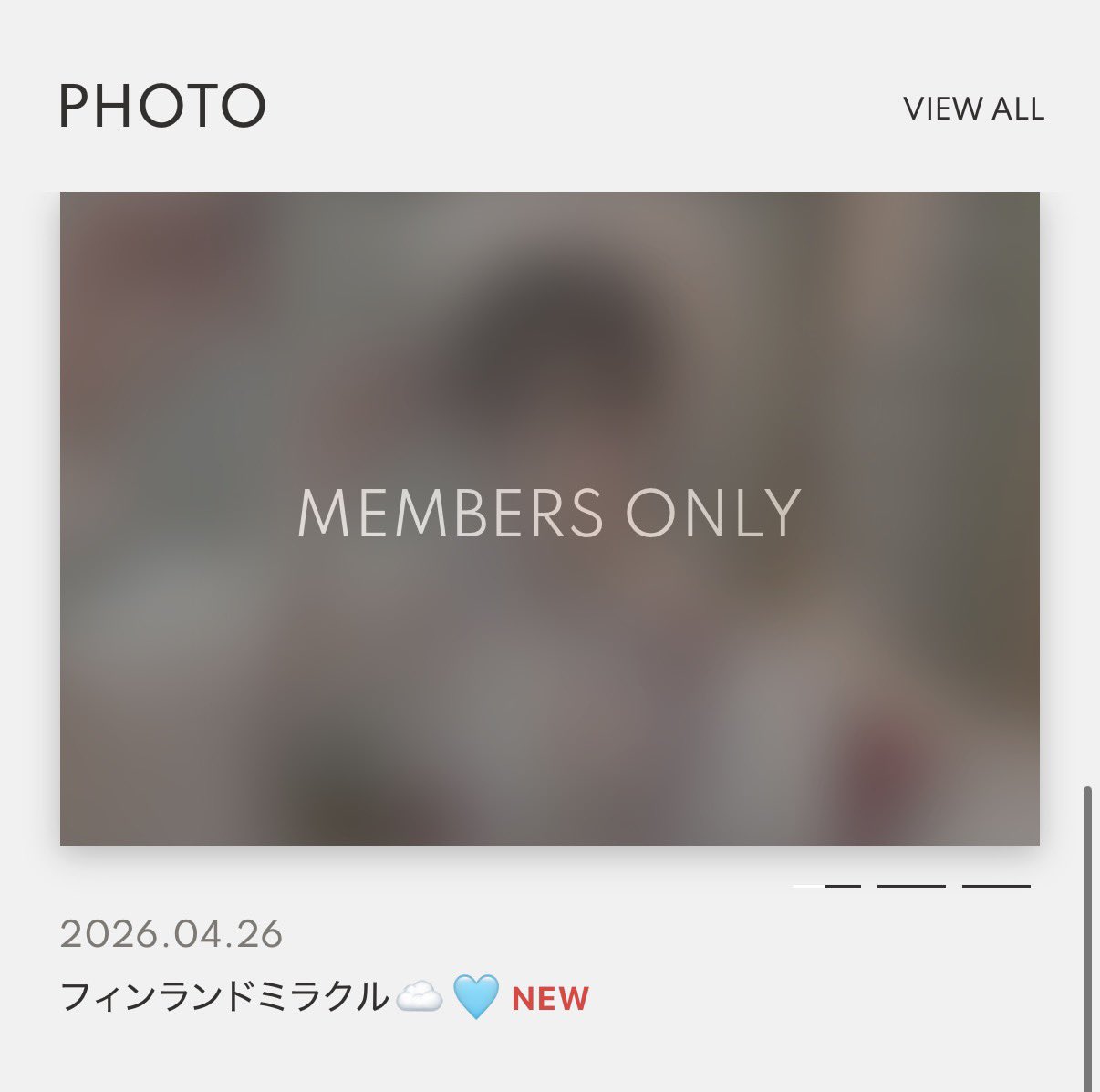Open the フィンランドミラクル post title

[224, 997]
